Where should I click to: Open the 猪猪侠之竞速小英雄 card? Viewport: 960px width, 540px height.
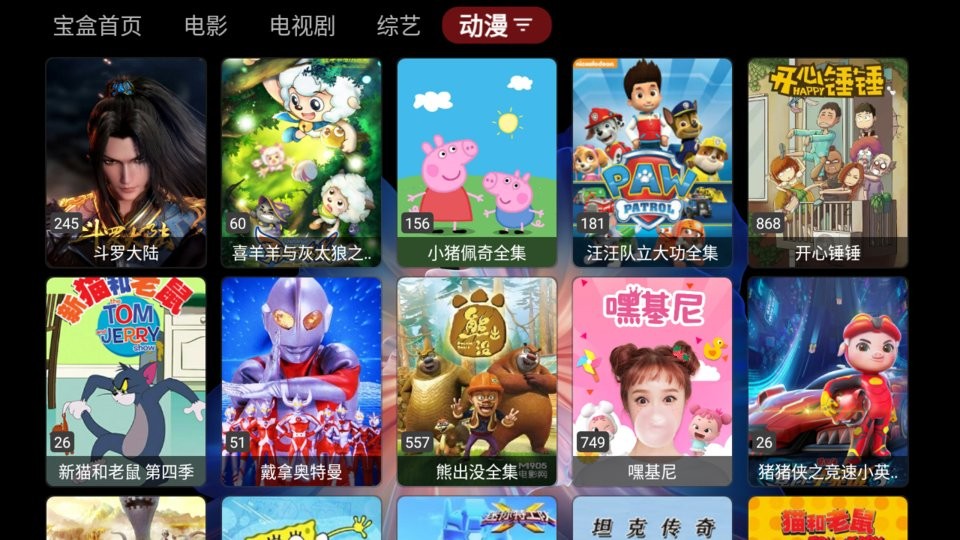[x=828, y=381]
